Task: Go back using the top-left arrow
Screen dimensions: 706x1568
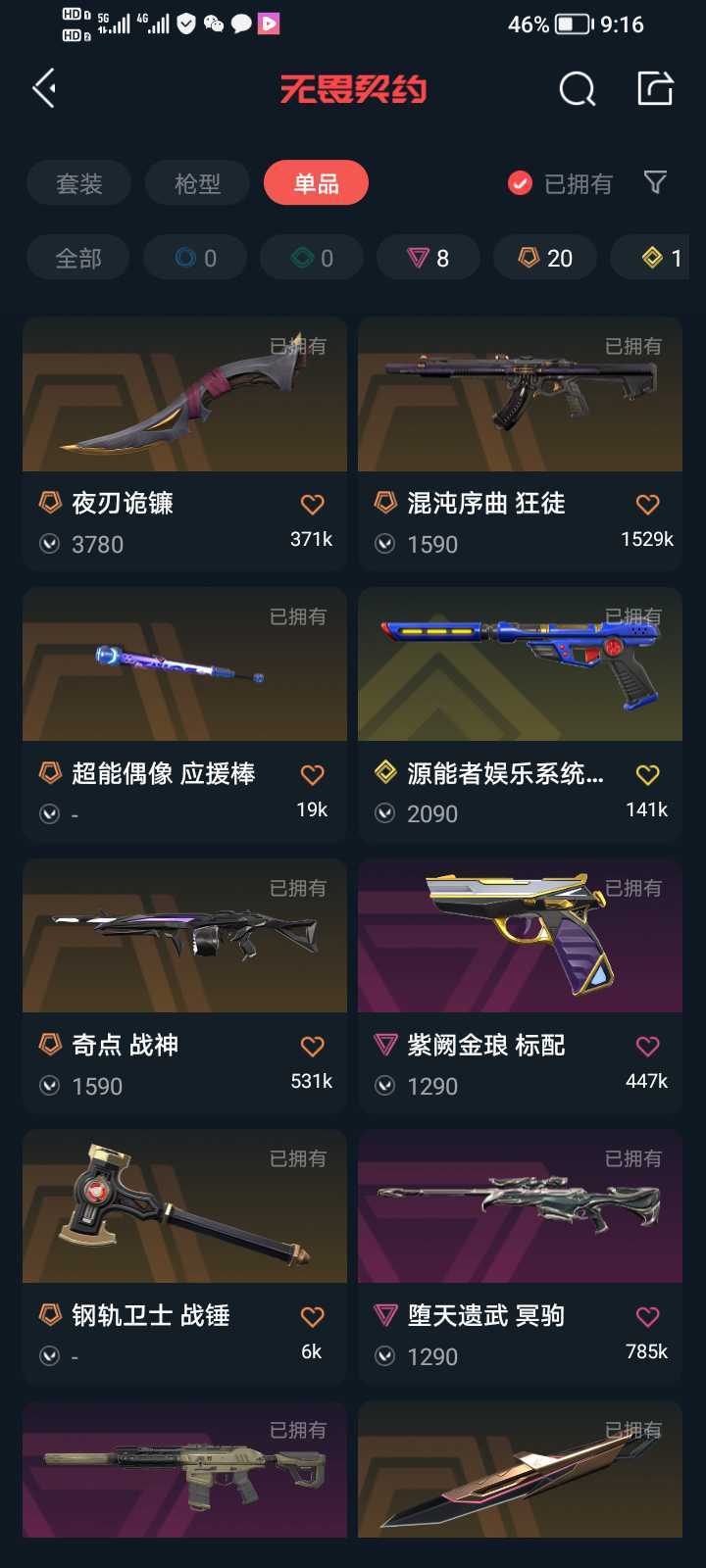Action: point(44,88)
